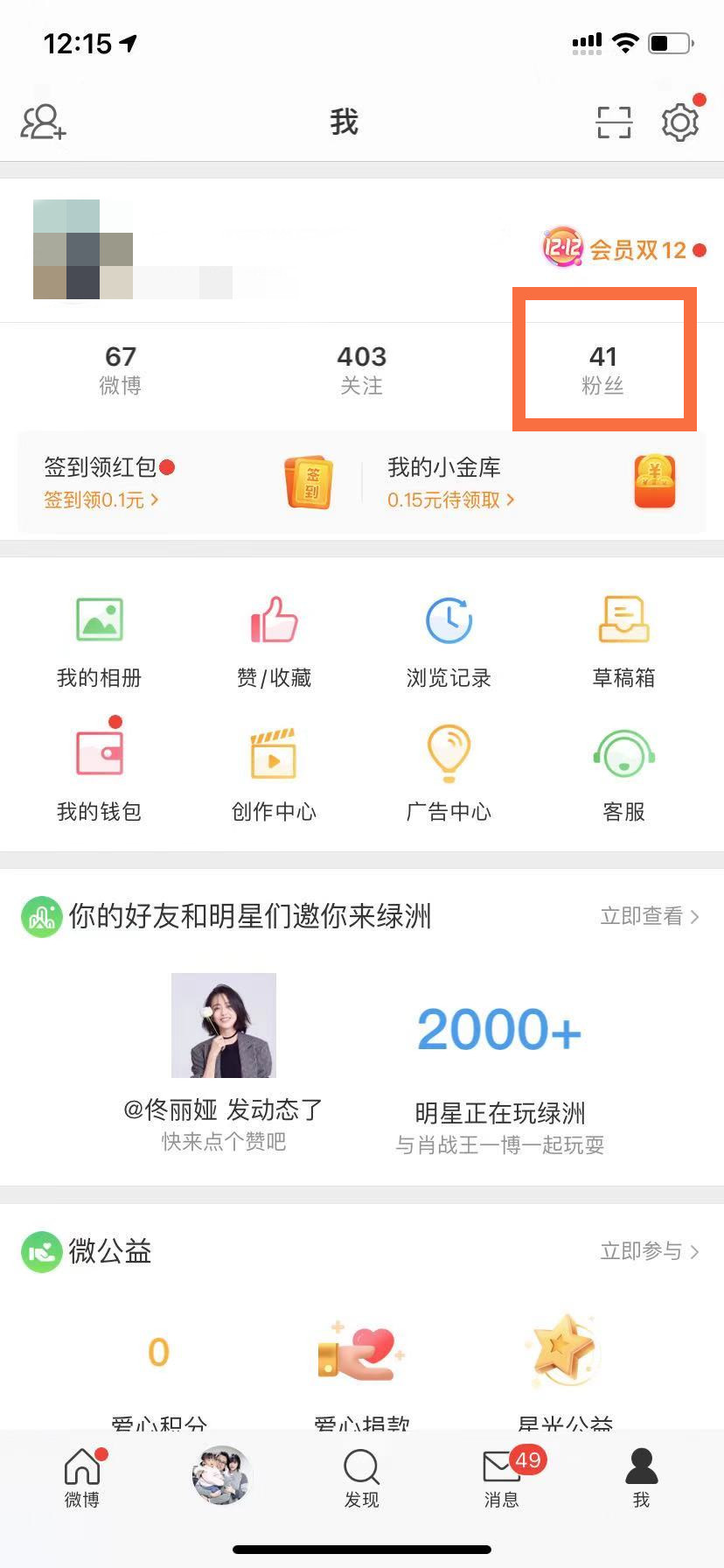This screenshot has width=724, height=1568.
Task: Switch to the 消息 messages tab
Action: pos(502,1479)
